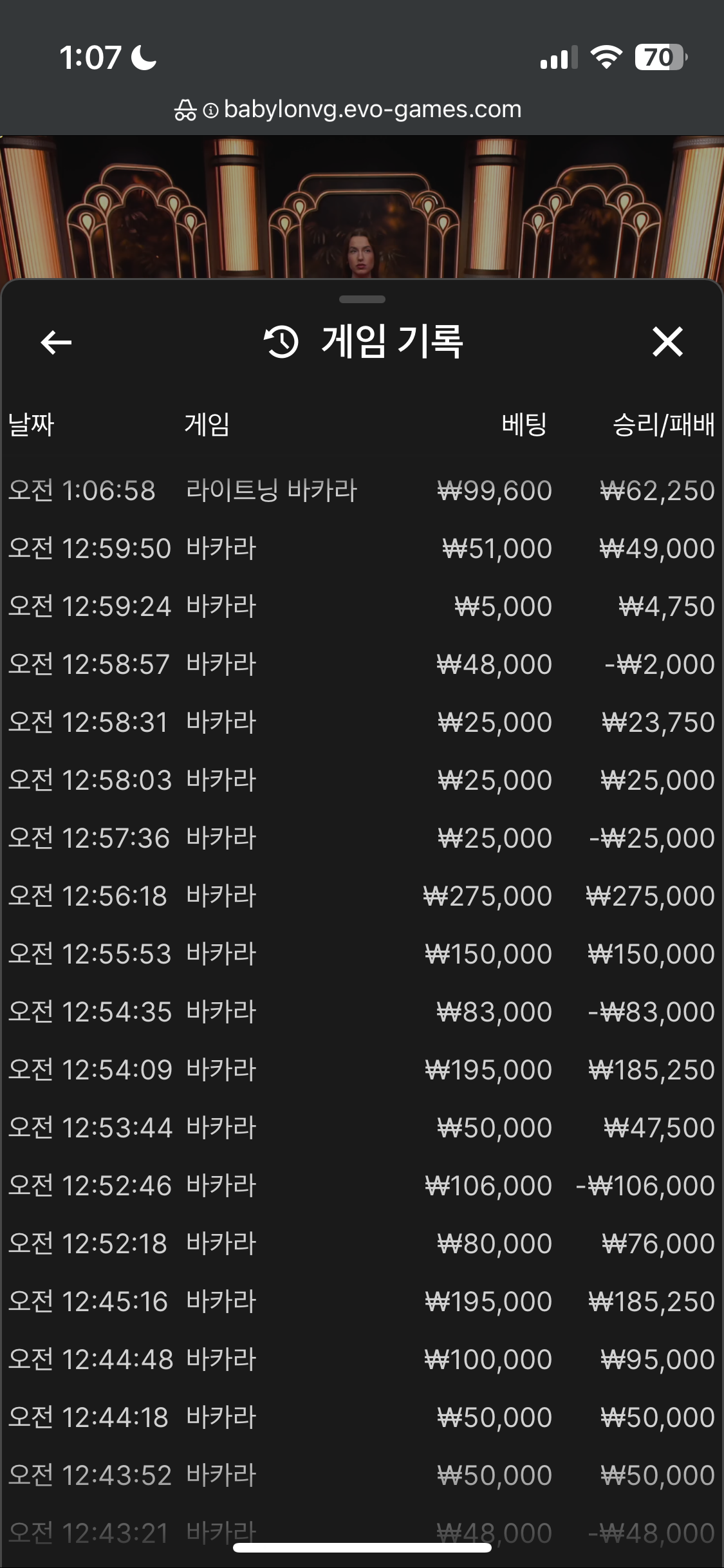The image size is (724, 1568).
Task: Open the 오전 12:44:48 ₩100,000 entry
Action: (362, 1359)
